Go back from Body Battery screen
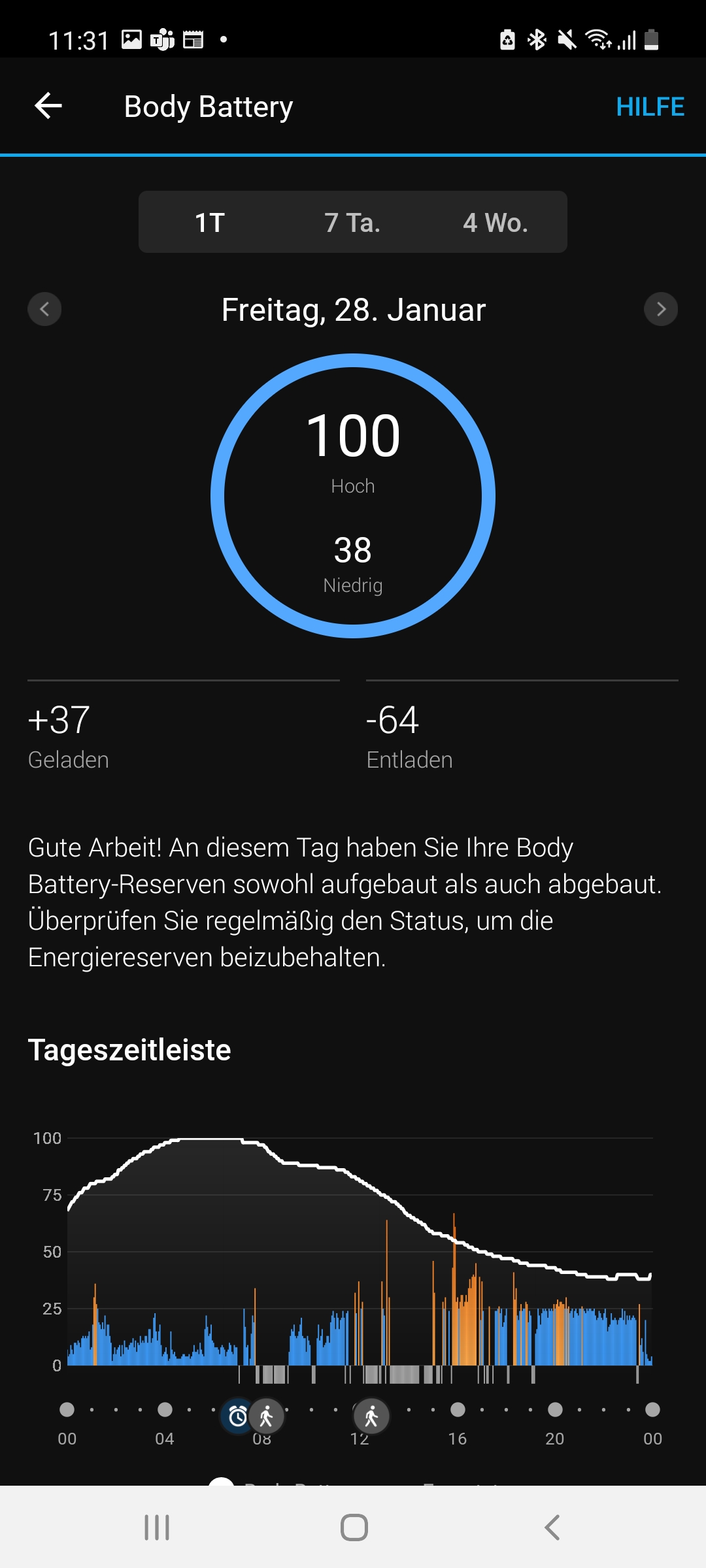The height and width of the screenshot is (1568, 706). click(x=48, y=106)
